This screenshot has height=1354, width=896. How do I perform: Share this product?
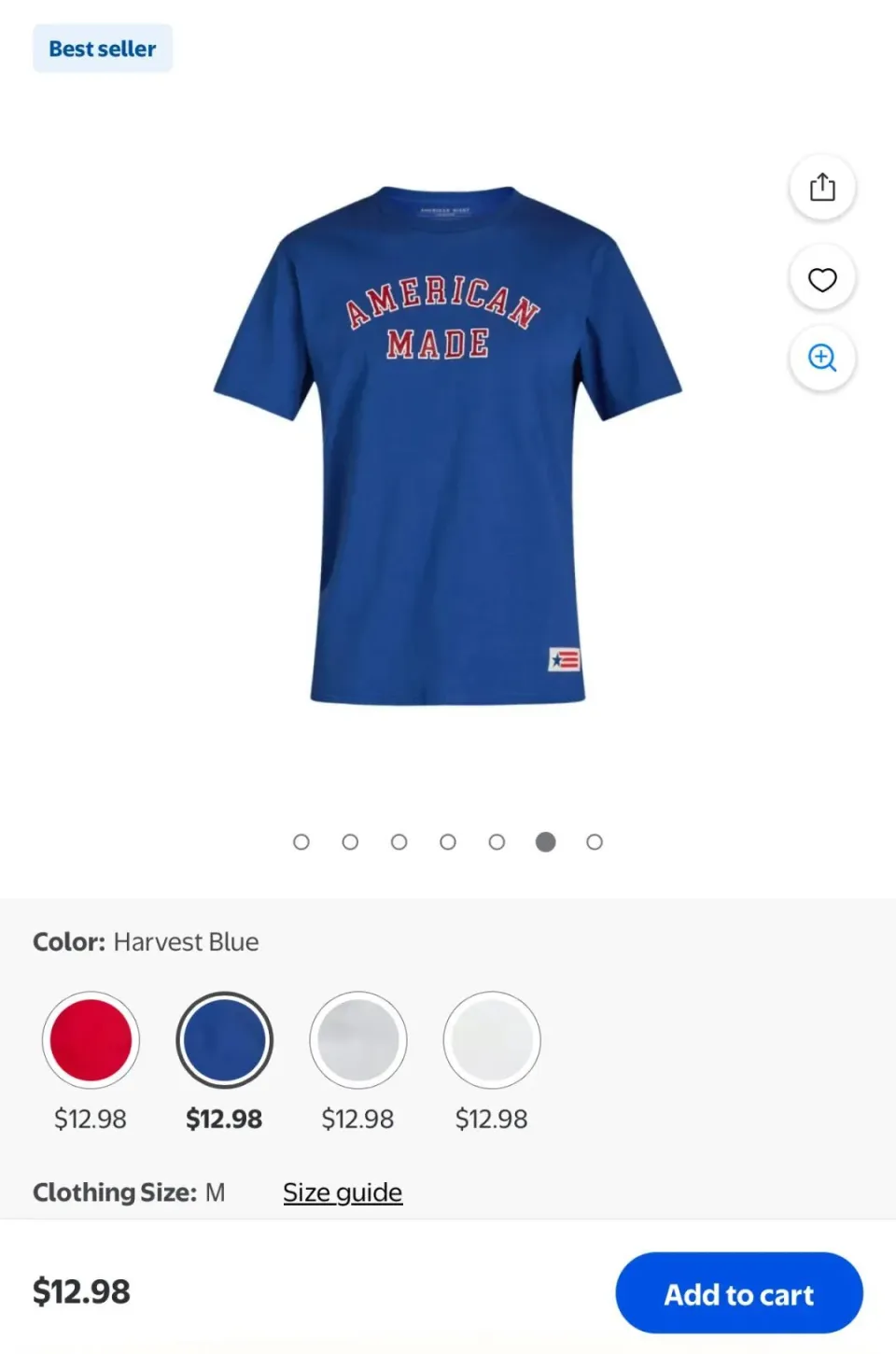point(821,188)
